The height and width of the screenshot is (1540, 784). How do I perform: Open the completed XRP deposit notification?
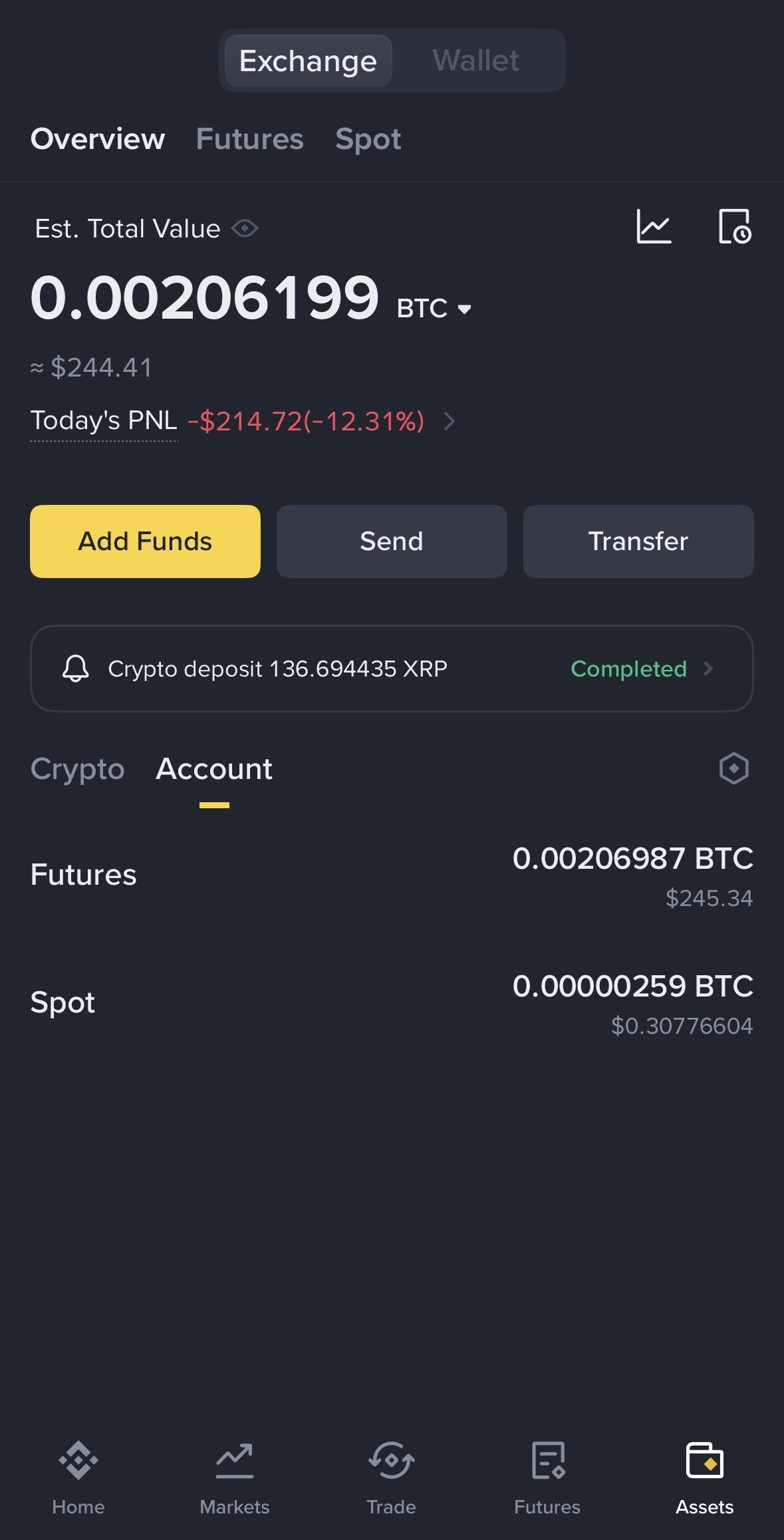[x=392, y=669]
